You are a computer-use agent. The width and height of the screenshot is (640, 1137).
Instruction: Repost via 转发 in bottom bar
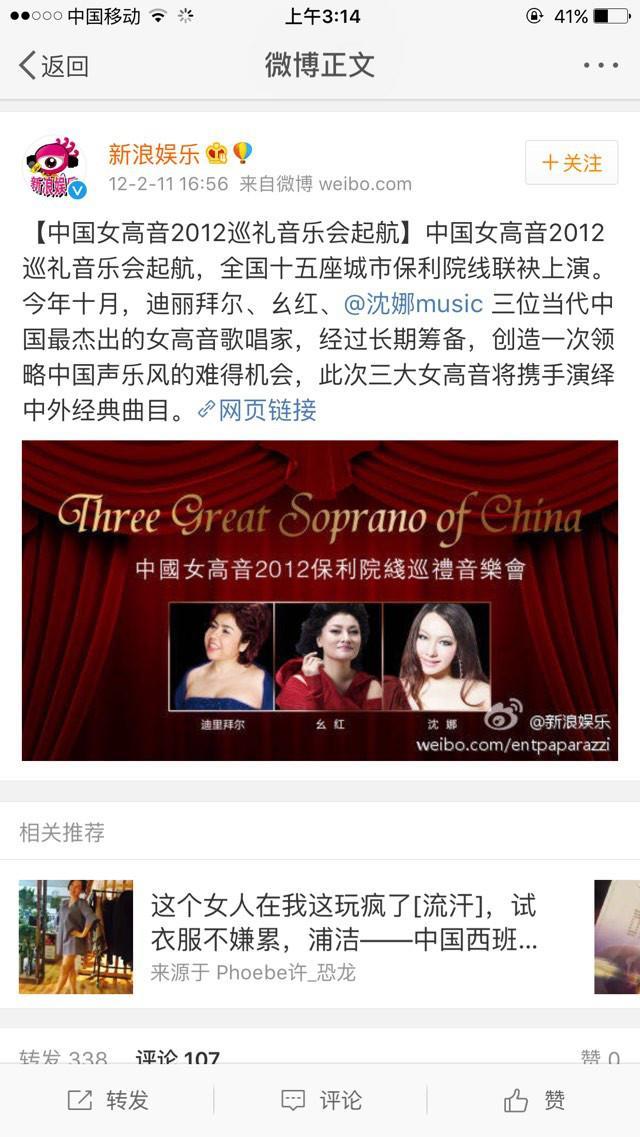[108, 1100]
